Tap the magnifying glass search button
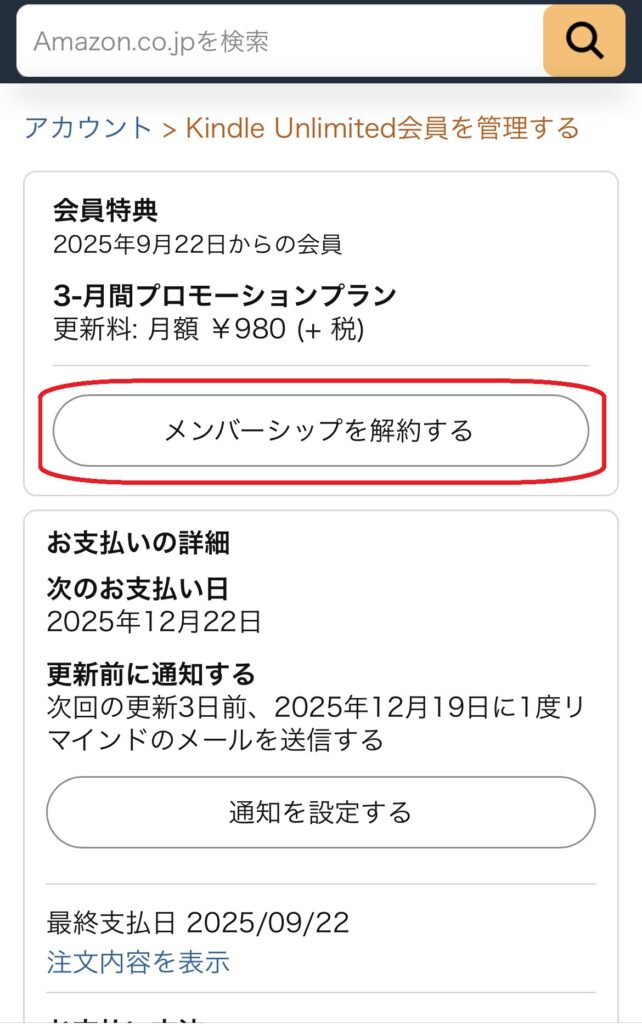 pos(584,41)
